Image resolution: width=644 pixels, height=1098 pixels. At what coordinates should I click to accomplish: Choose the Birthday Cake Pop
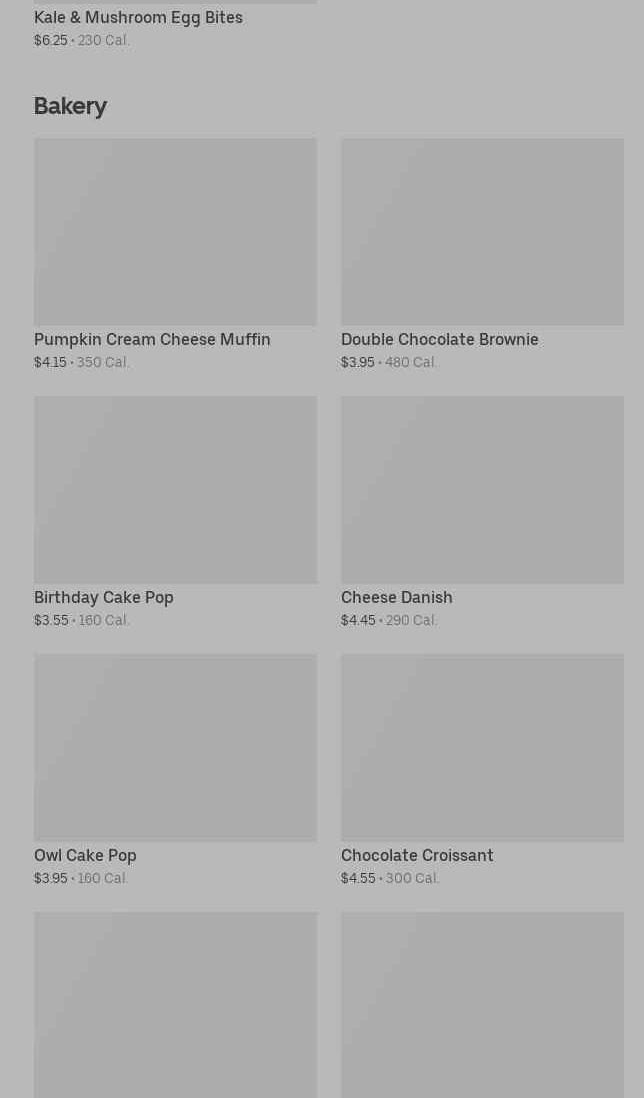coord(175,512)
